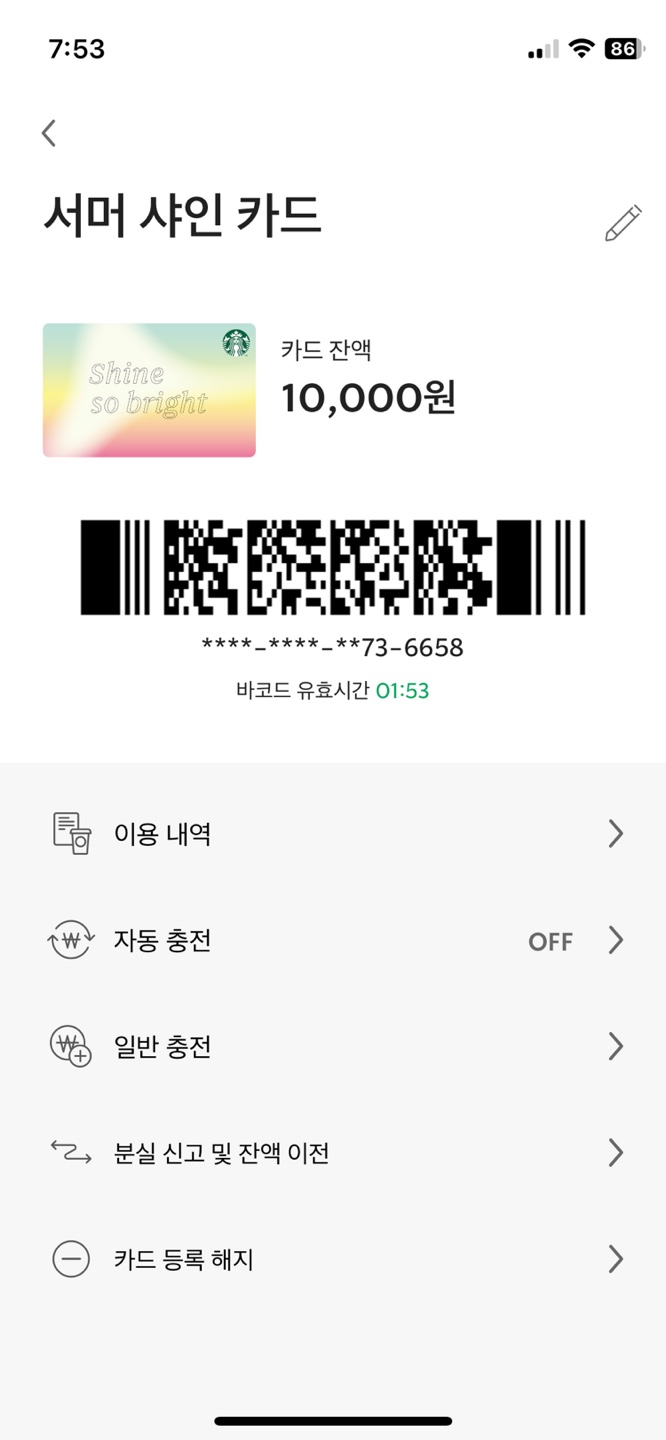This screenshot has width=666, height=1440.
Task: Open 자동 충전 auto reload settings
Action: pyautogui.click(x=333, y=940)
